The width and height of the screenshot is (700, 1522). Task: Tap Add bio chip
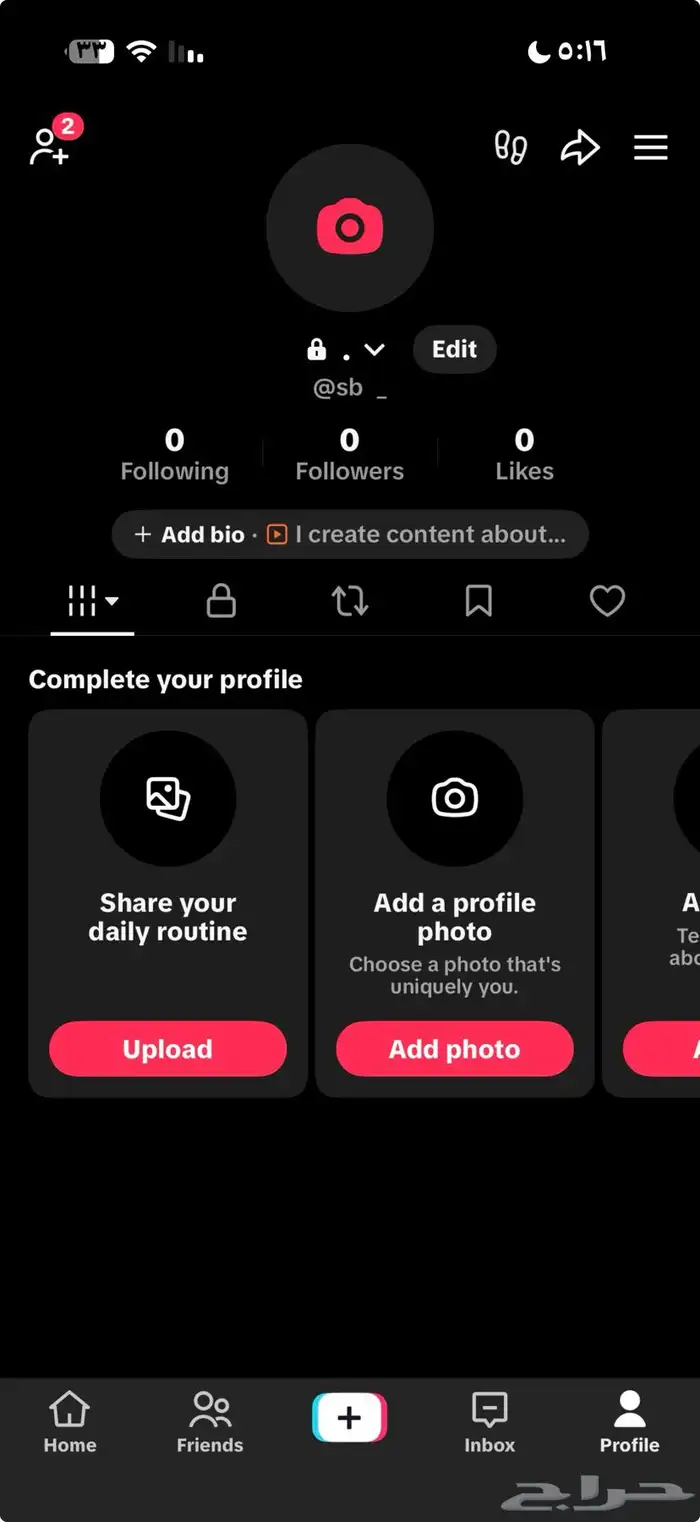click(192, 535)
